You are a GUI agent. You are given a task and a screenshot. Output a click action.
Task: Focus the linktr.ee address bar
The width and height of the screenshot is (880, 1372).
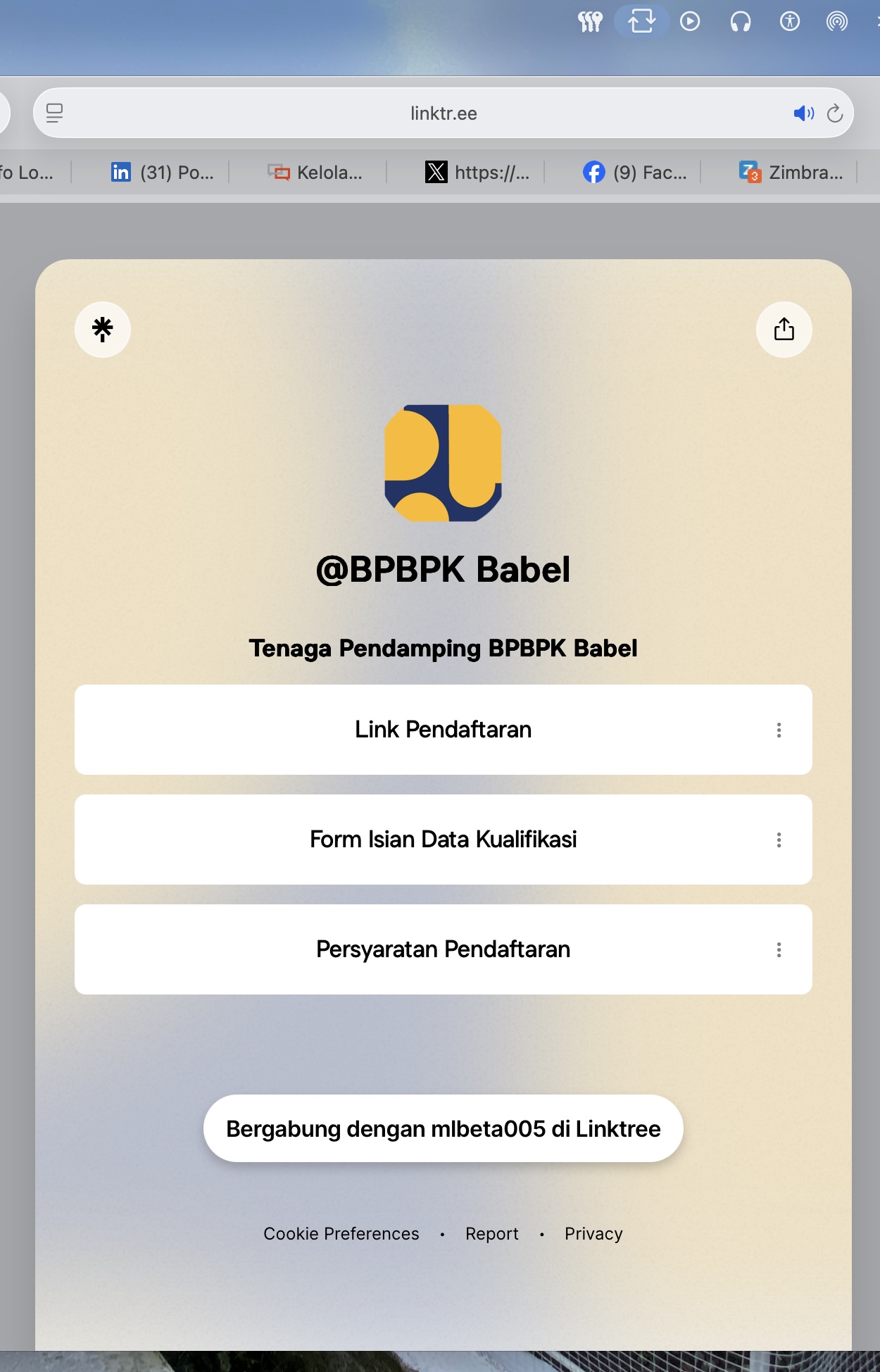point(444,113)
